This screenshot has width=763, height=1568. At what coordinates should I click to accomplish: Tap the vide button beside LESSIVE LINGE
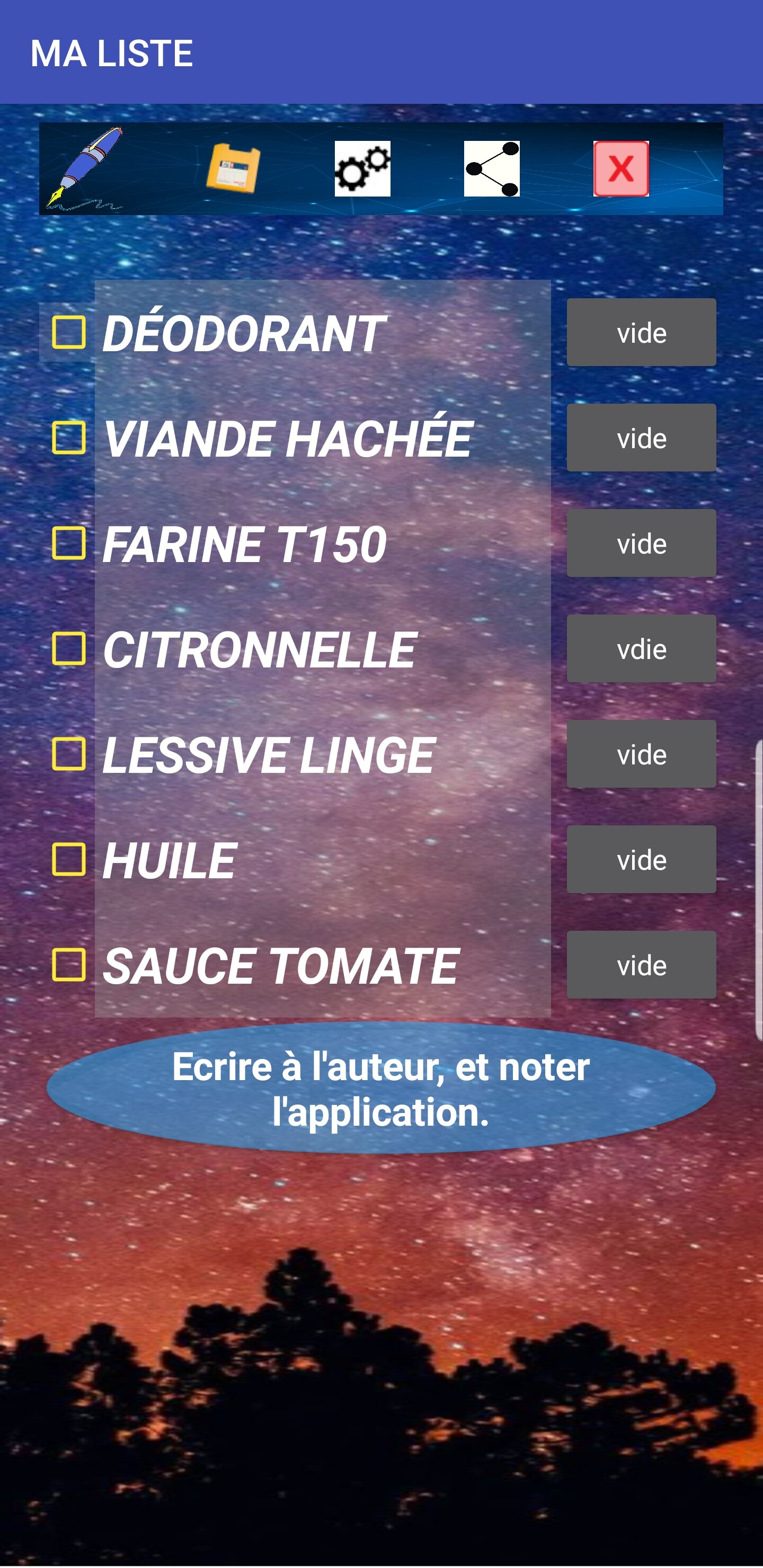point(641,754)
